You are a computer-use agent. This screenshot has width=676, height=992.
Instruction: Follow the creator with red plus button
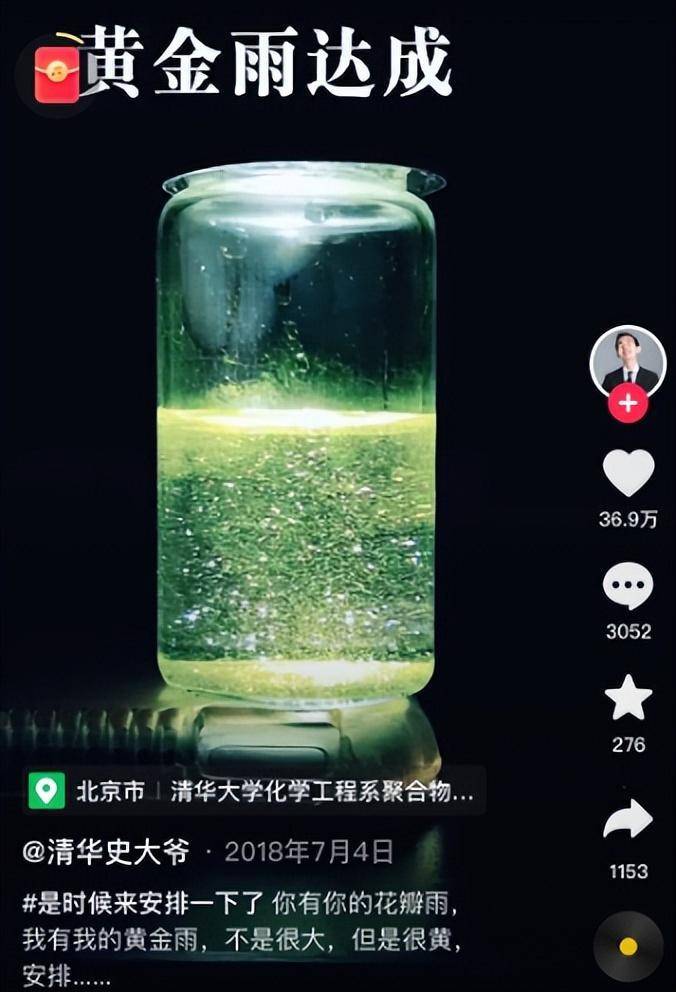tap(628, 403)
